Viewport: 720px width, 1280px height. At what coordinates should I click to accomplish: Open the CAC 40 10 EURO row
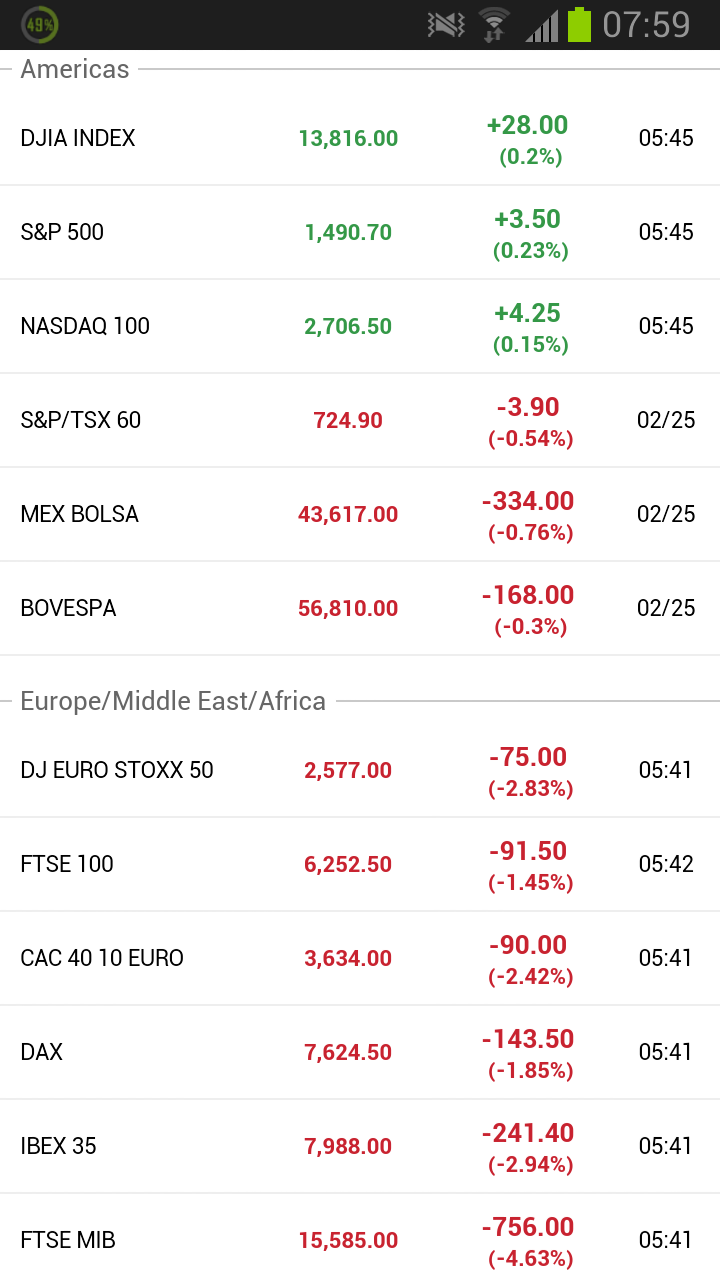[x=360, y=958]
